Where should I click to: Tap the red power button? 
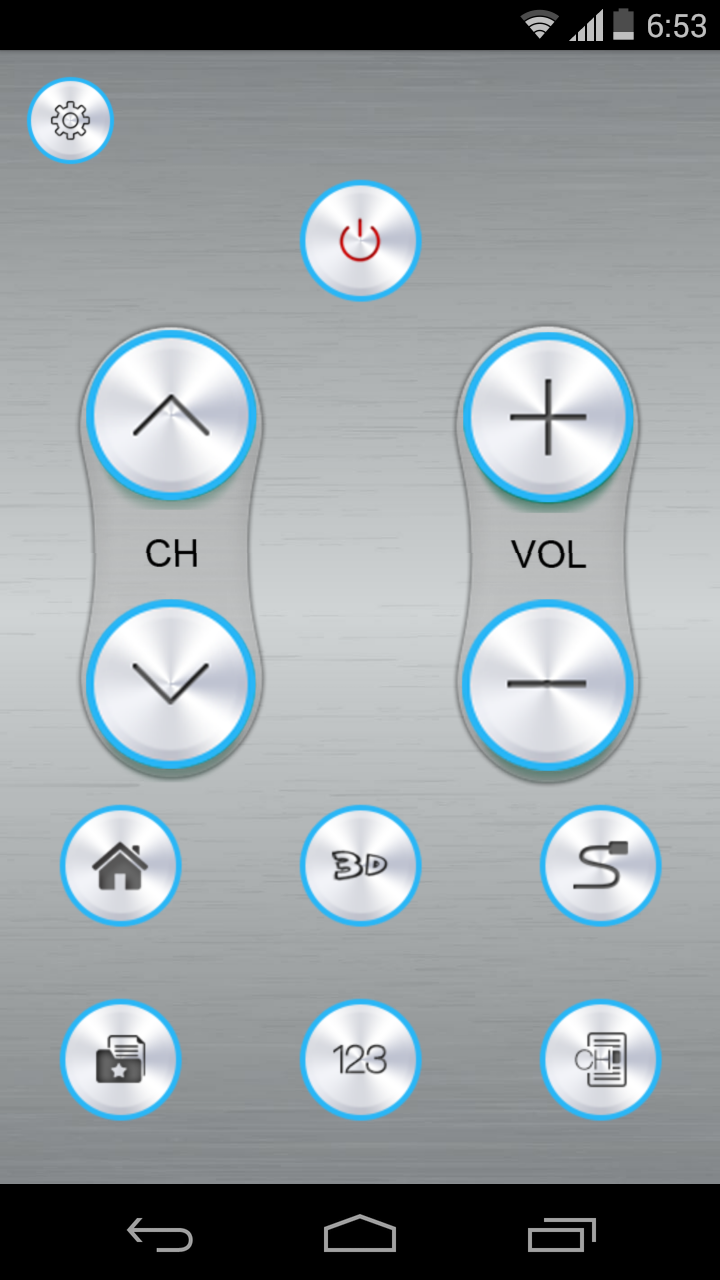[361, 241]
